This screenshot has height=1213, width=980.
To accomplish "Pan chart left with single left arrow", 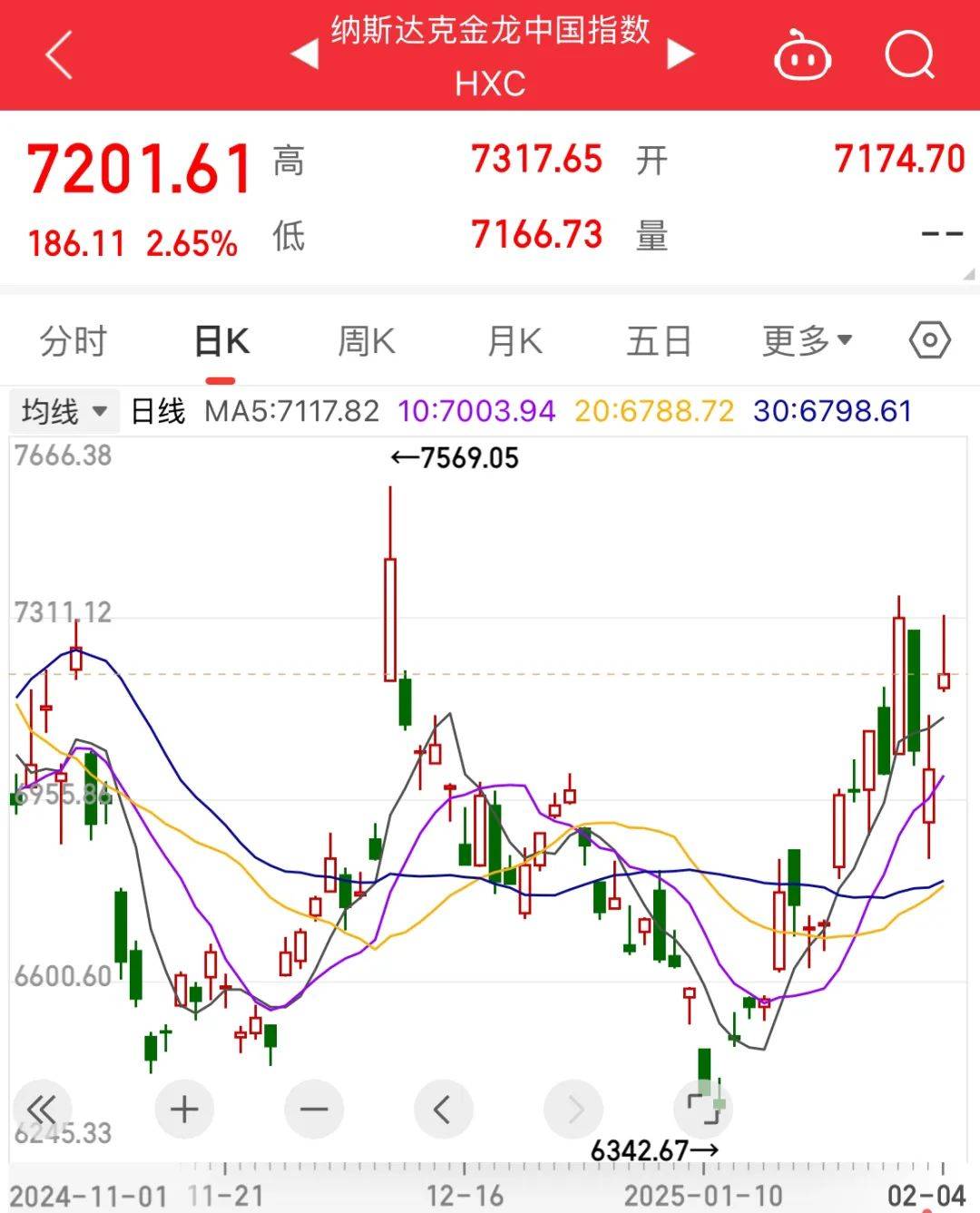I will 443,1109.
